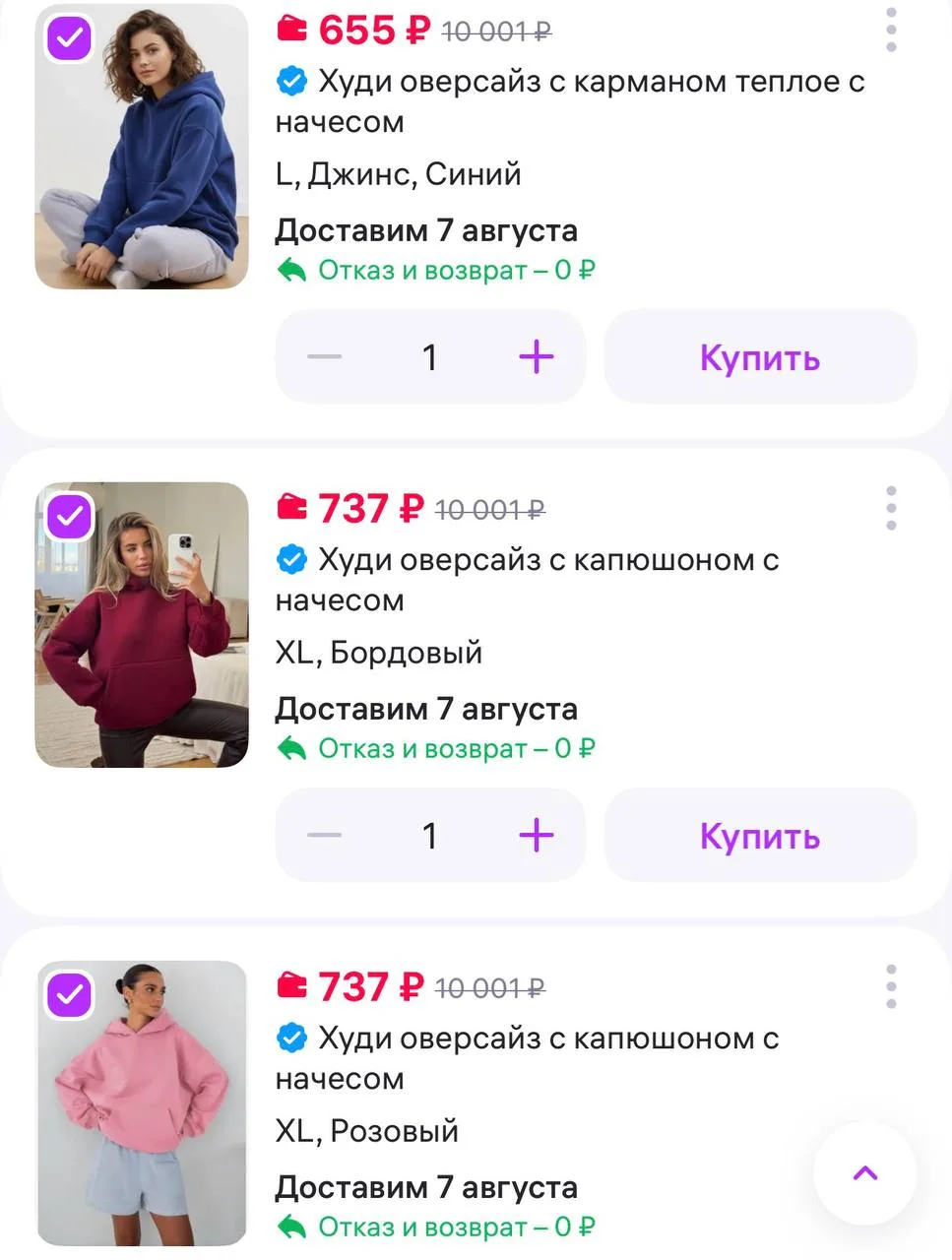
Task: Open options menu for the blue hoodie
Action: pyautogui.click(x=891, y=31)
